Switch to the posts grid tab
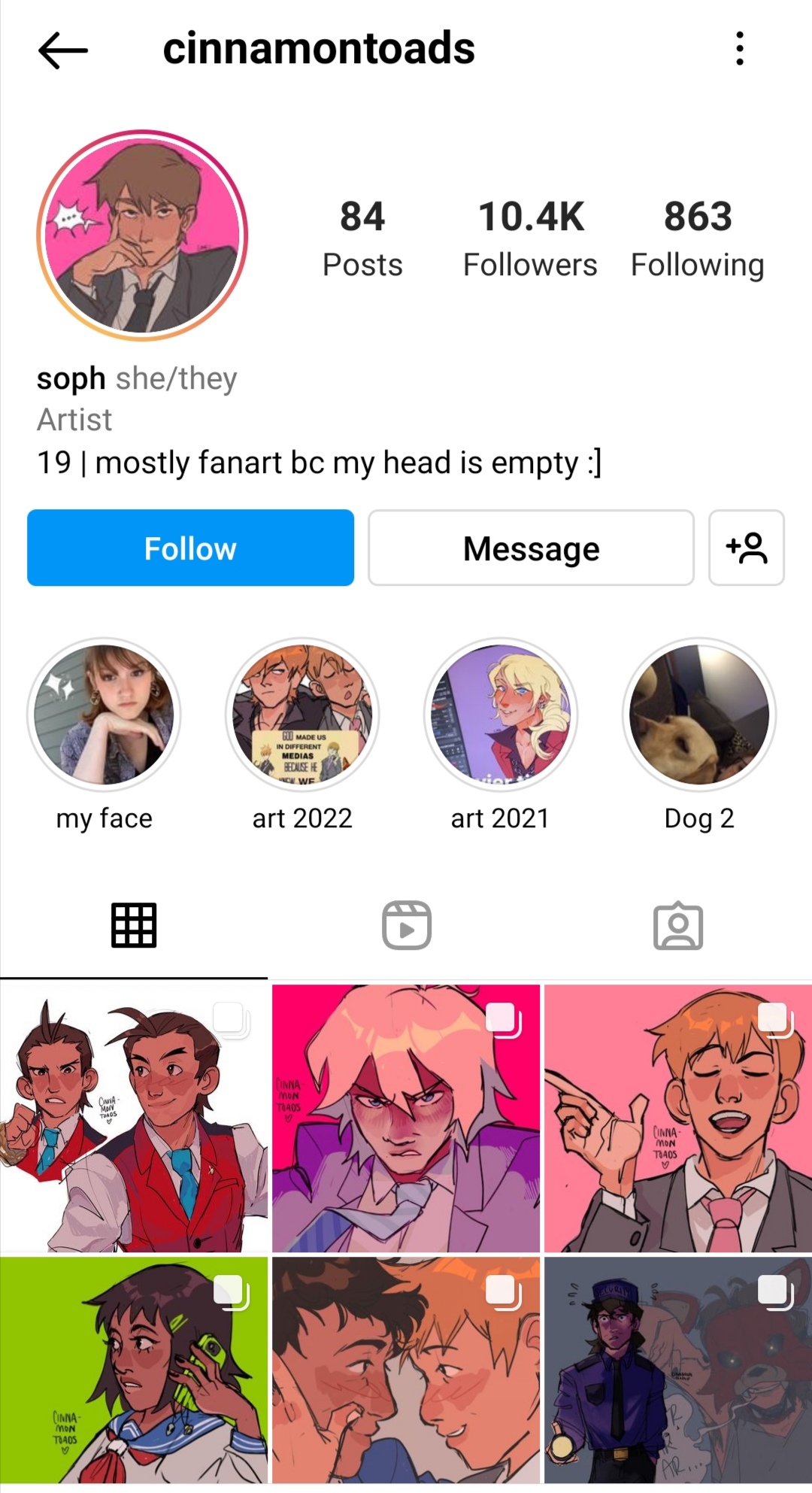Screen dimensions: 812x1493 click(134, 925)
